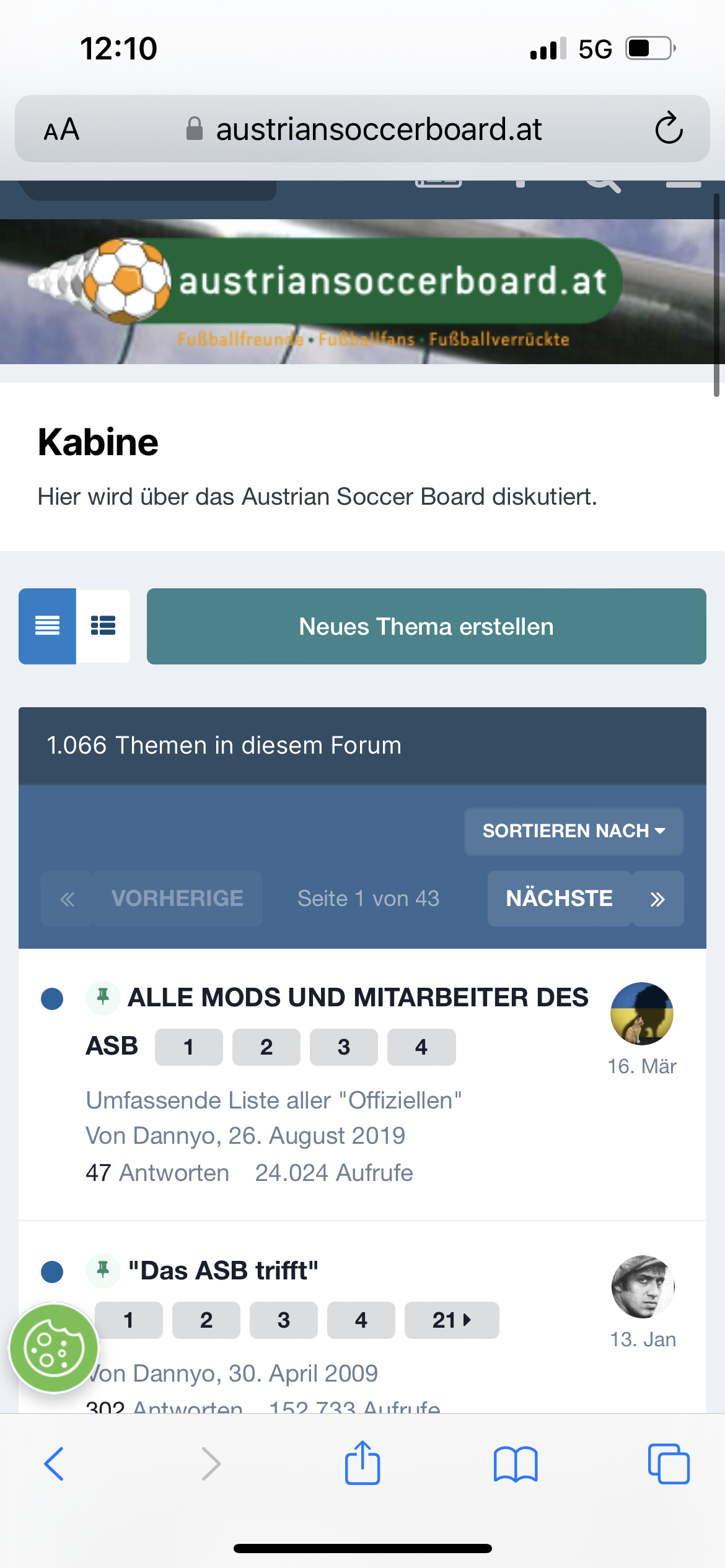Create a new topic with Neues Thema erstellen
This screenshot has width=725, height=1568.
pyautogui.click(x=426, y=626)
